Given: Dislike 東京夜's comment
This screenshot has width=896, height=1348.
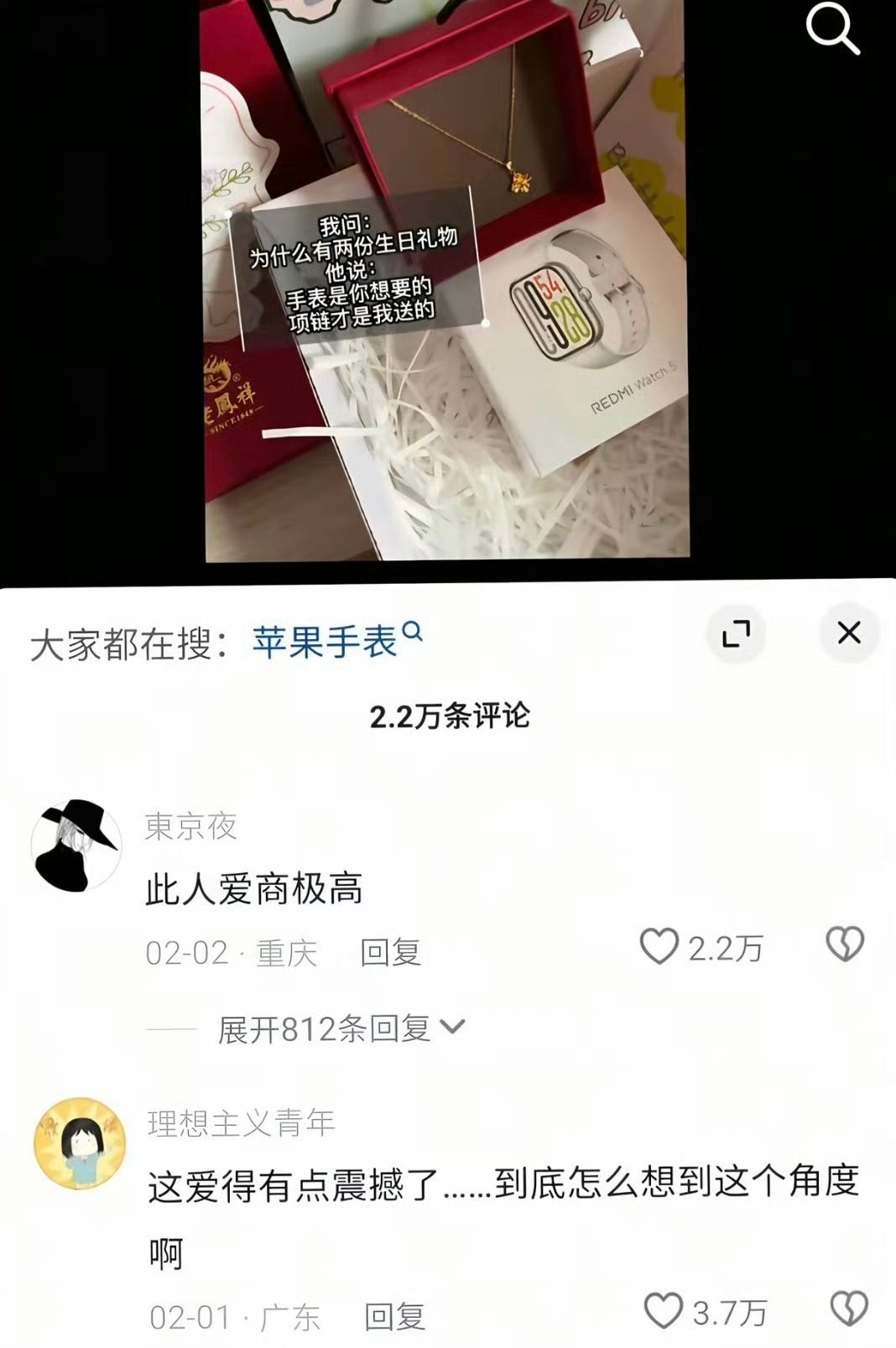Looking at the screenshot, I should [845, 945].
